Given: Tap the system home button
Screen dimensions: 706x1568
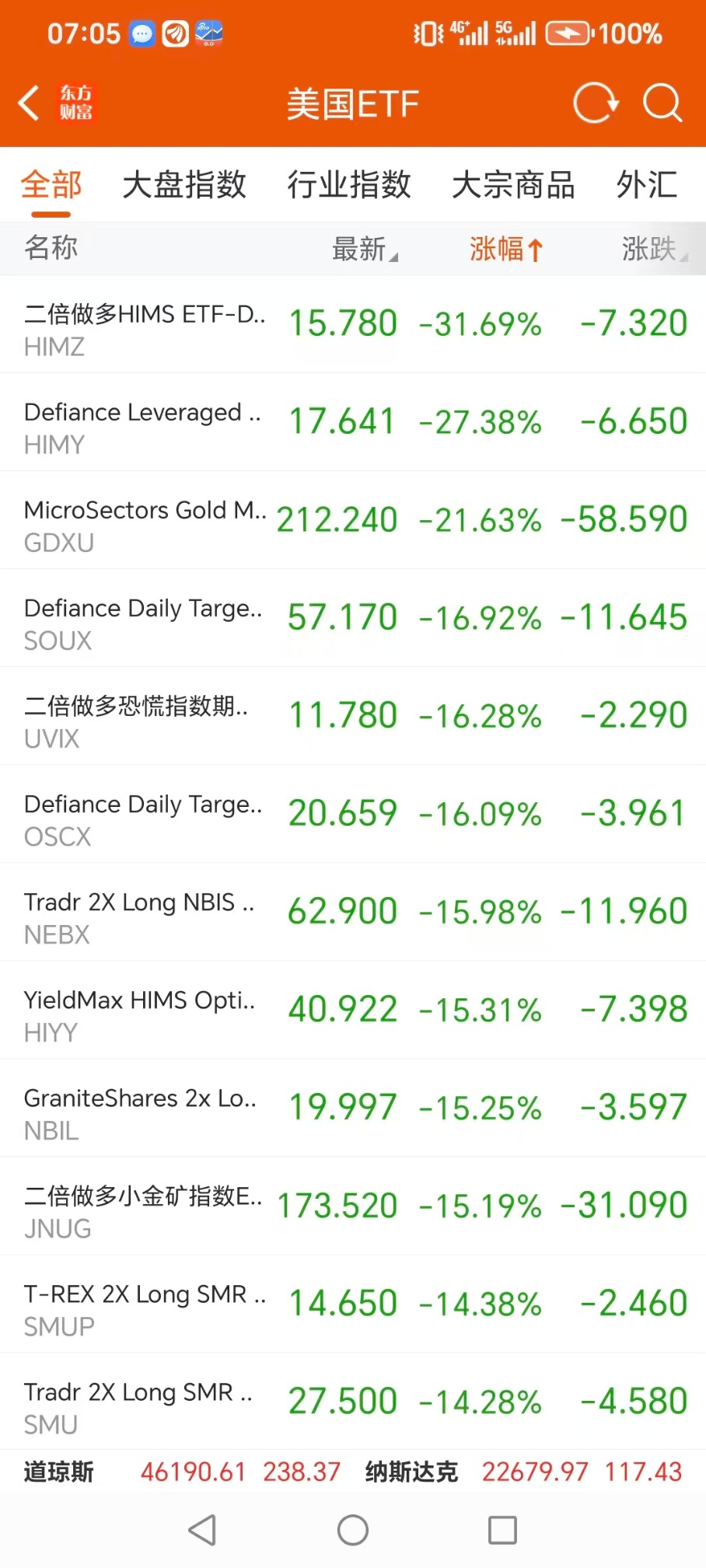Looking at the screenshot, I should 353,1530.
